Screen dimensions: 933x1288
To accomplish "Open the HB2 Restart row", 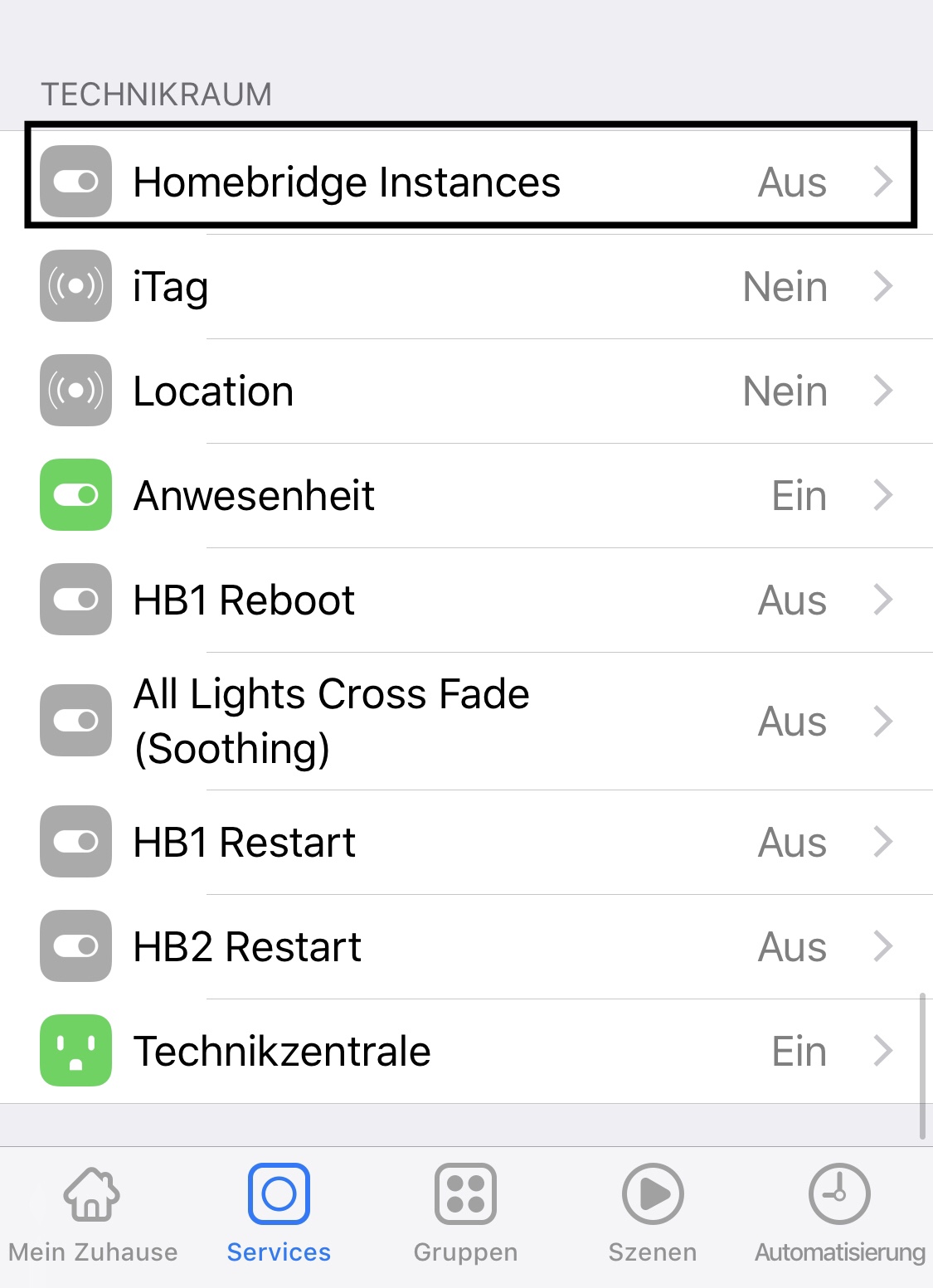I will coord(469,947).
